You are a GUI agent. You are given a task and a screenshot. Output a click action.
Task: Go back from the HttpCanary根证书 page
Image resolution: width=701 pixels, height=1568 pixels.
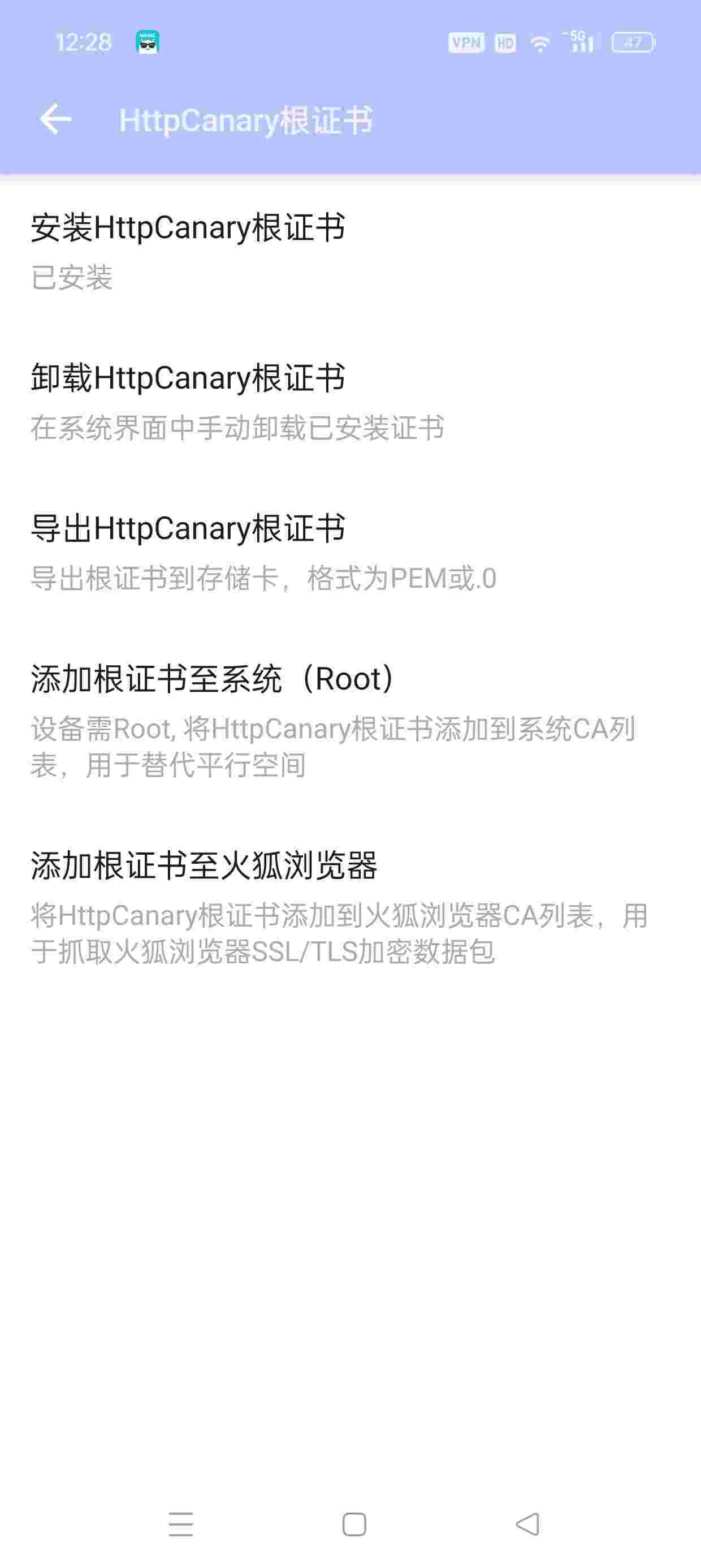pos(55,119)
